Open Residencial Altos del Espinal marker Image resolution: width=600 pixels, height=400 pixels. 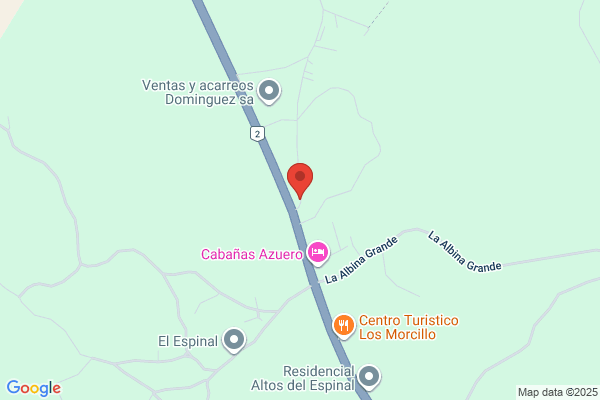[369, 377]
